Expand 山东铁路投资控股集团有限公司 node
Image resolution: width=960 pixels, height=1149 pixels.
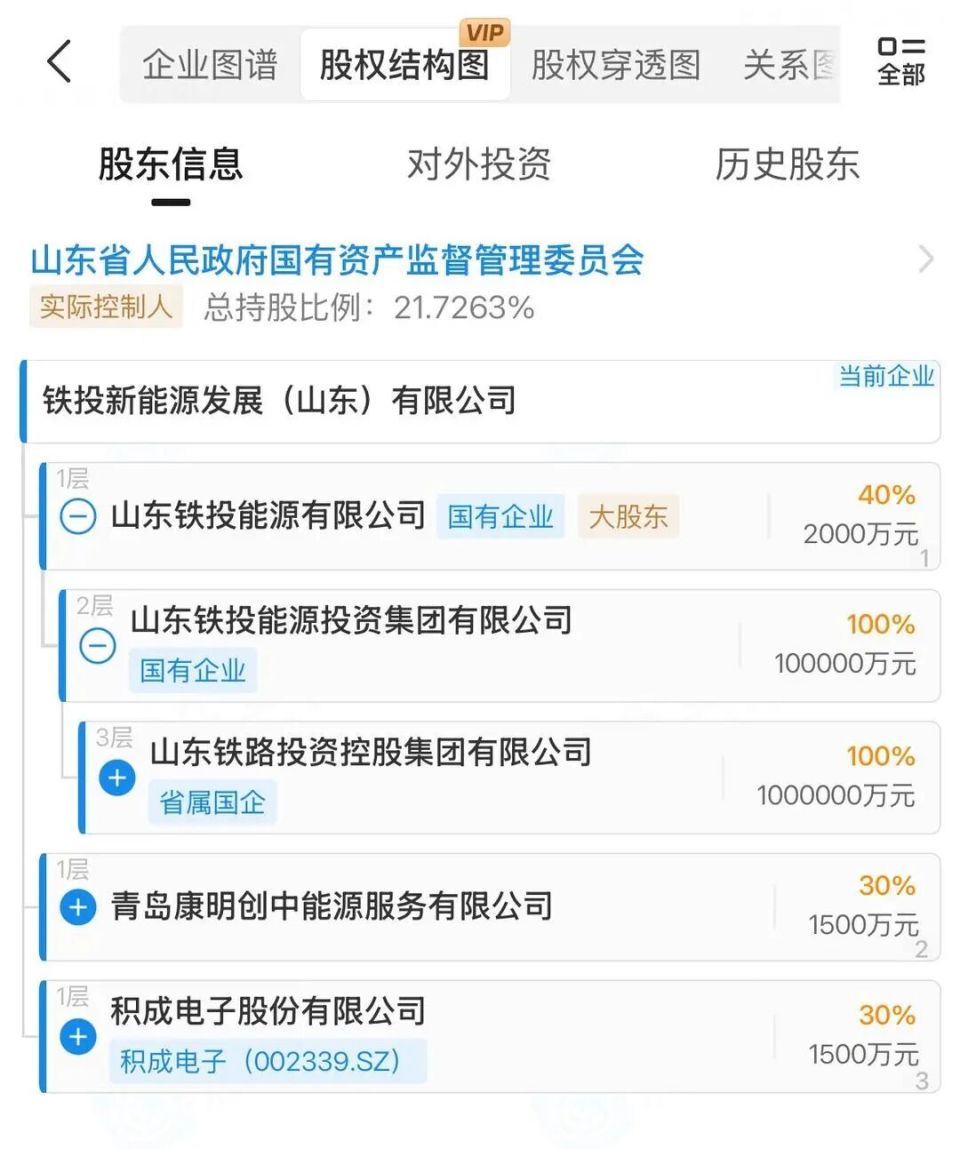click(117, 777)
